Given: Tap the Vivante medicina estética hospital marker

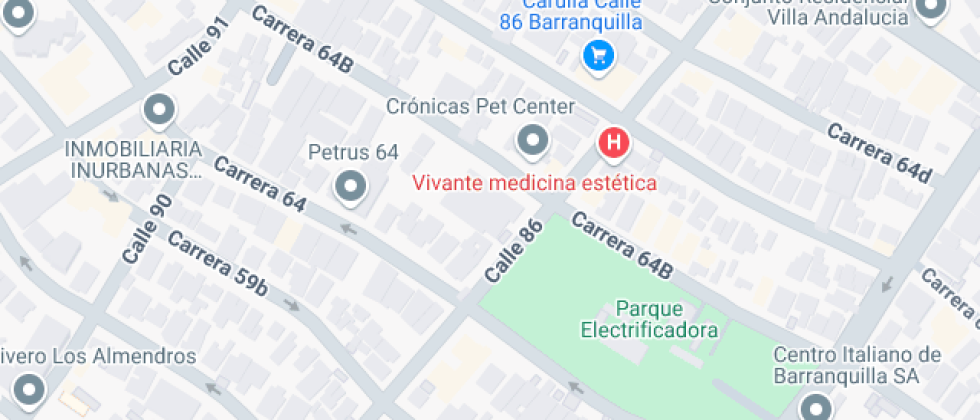Looking at the screenshot, I should pyautogui.click(x=614, y=143).
